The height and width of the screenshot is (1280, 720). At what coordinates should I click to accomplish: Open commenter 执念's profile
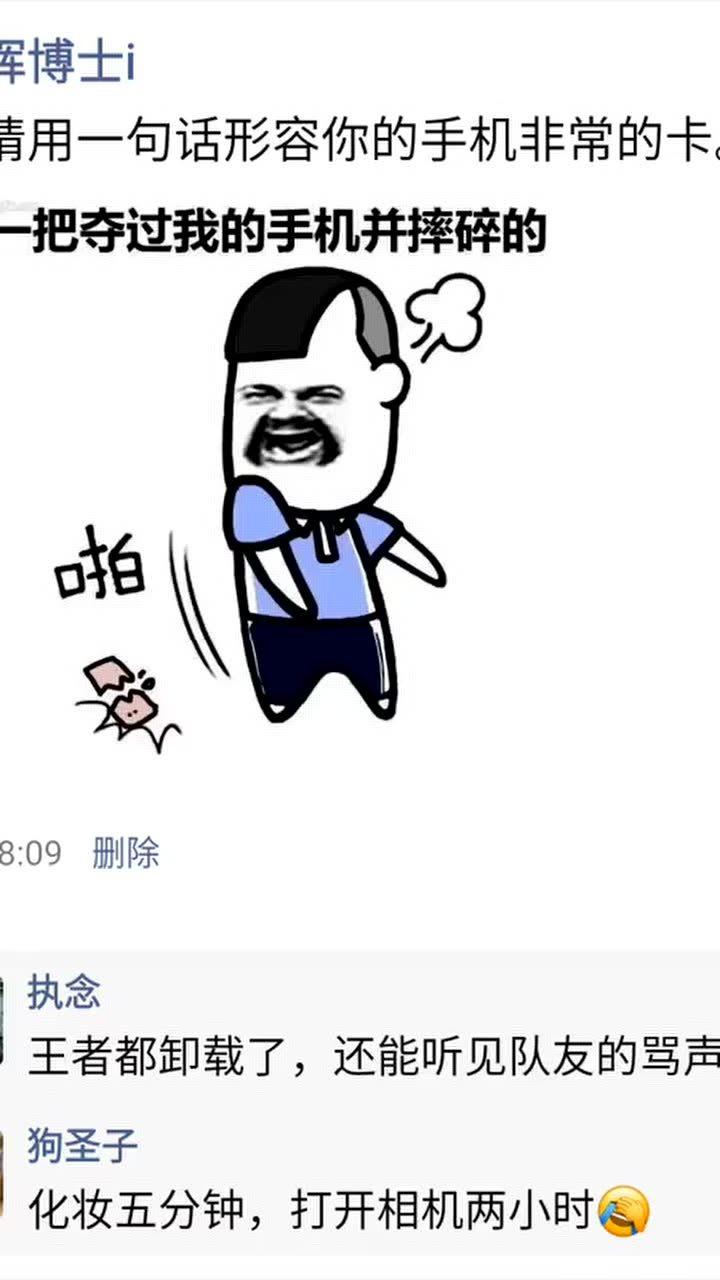(63, 992)
